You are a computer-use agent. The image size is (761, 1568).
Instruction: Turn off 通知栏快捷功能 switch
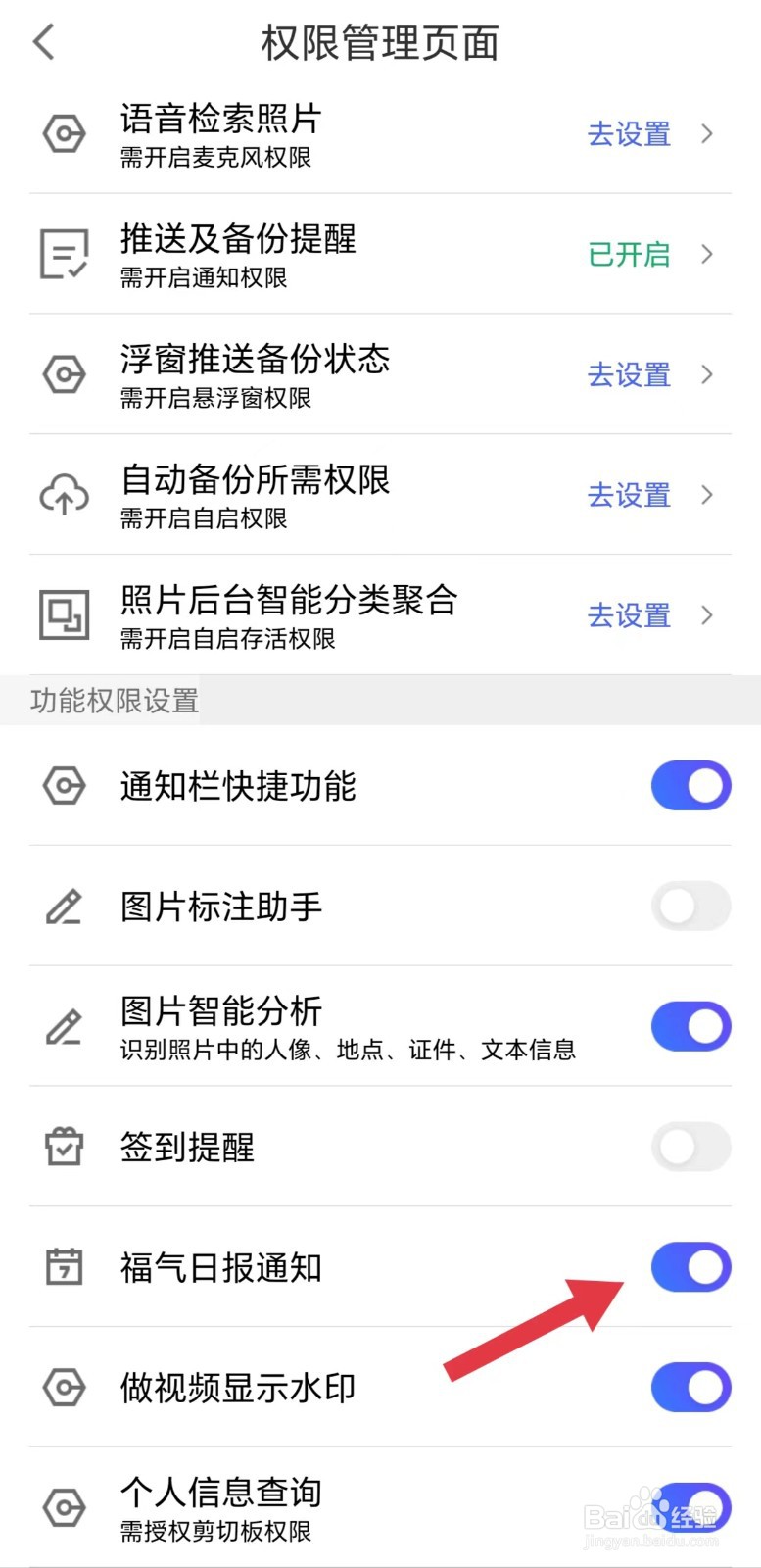691,786
